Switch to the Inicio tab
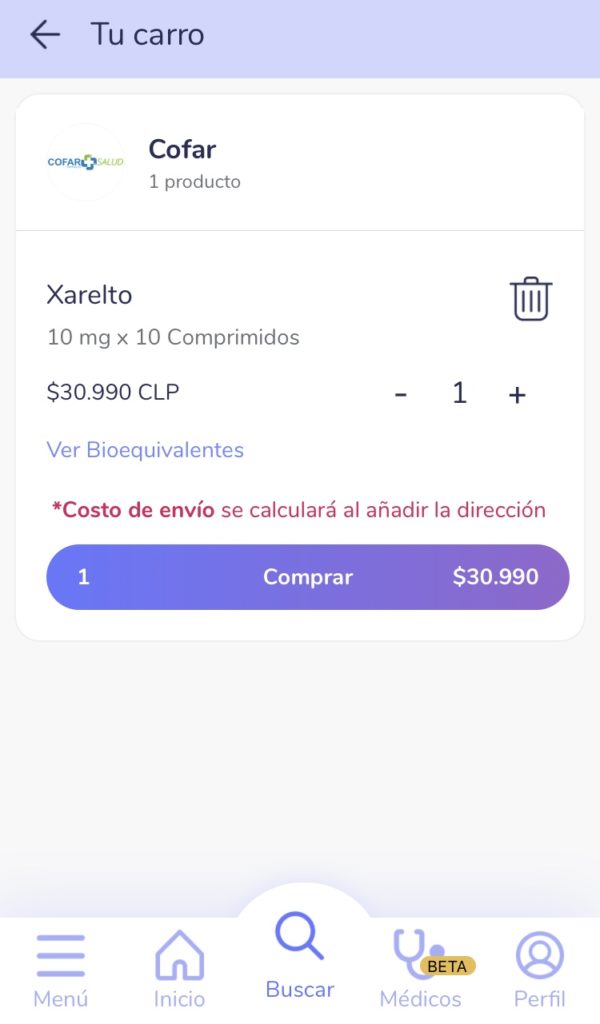Image resolution: width=600 pixels, height=1024 pixels. click(x=179, y=971)
